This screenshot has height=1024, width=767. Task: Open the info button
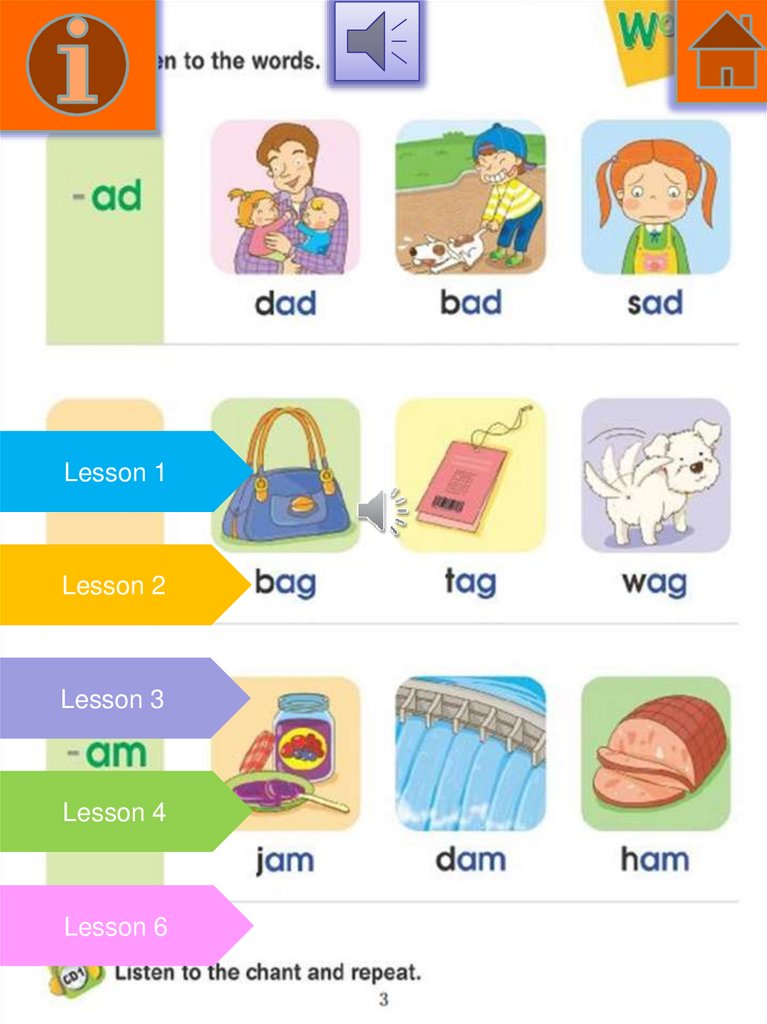[x=77, y=64]
